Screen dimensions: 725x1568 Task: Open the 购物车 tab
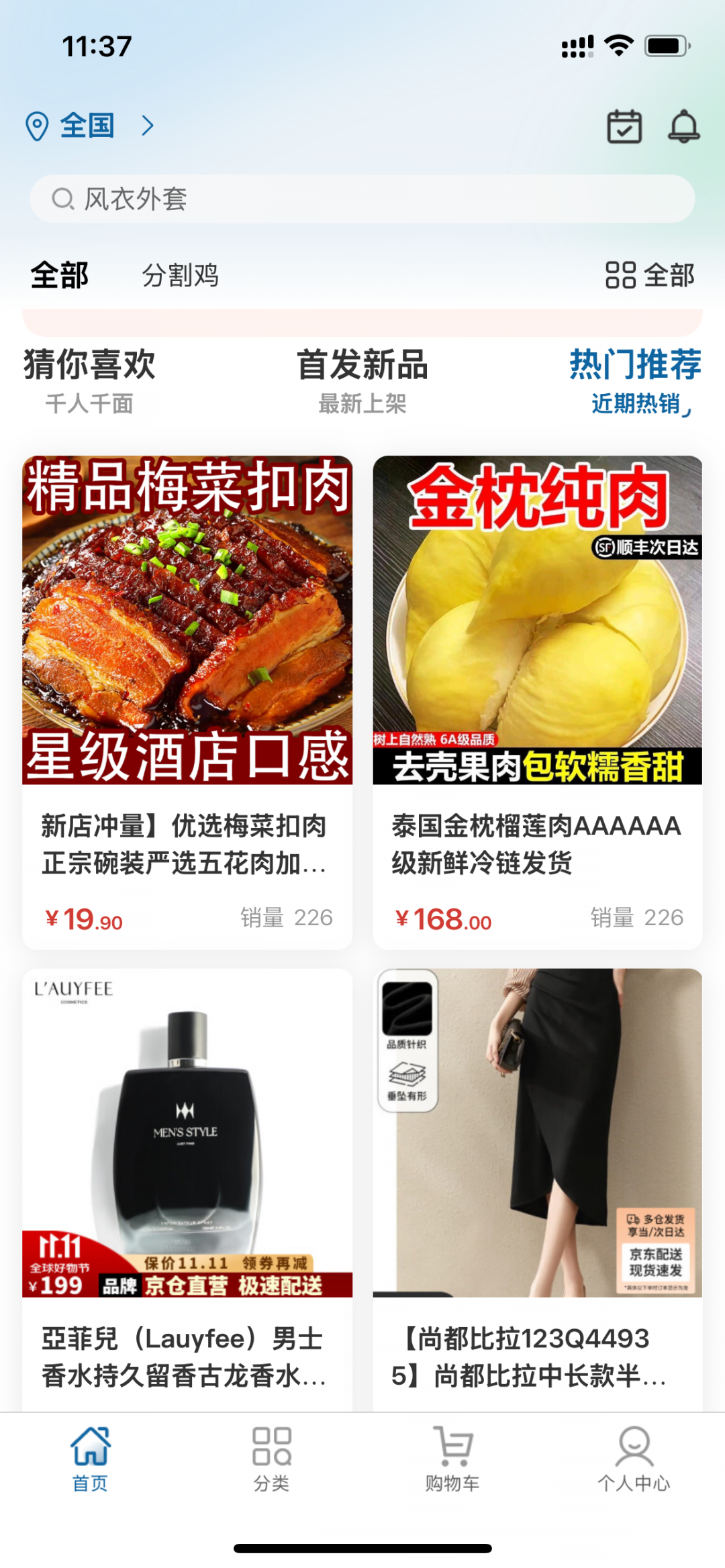coord(453,1457)
